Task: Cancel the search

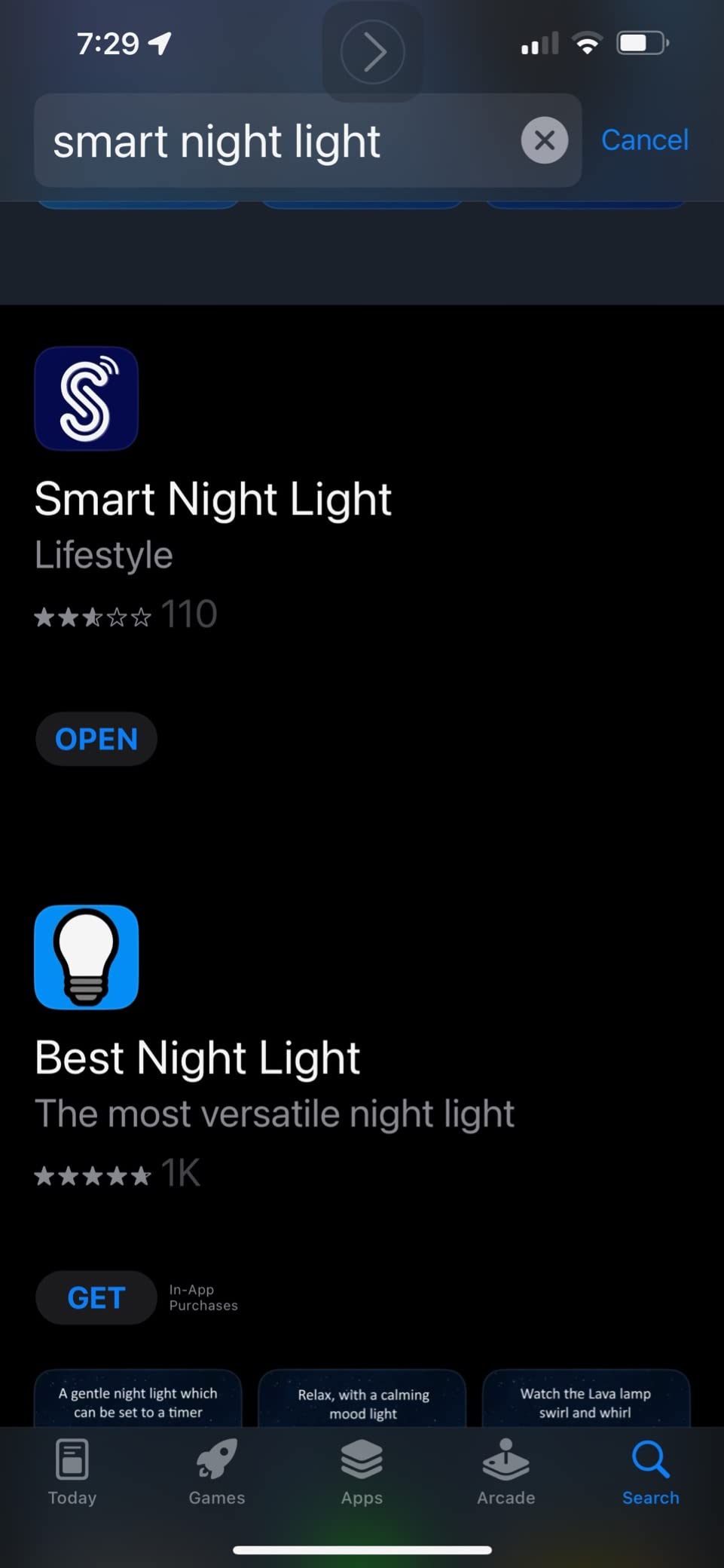Action: [x=644, y=140]
